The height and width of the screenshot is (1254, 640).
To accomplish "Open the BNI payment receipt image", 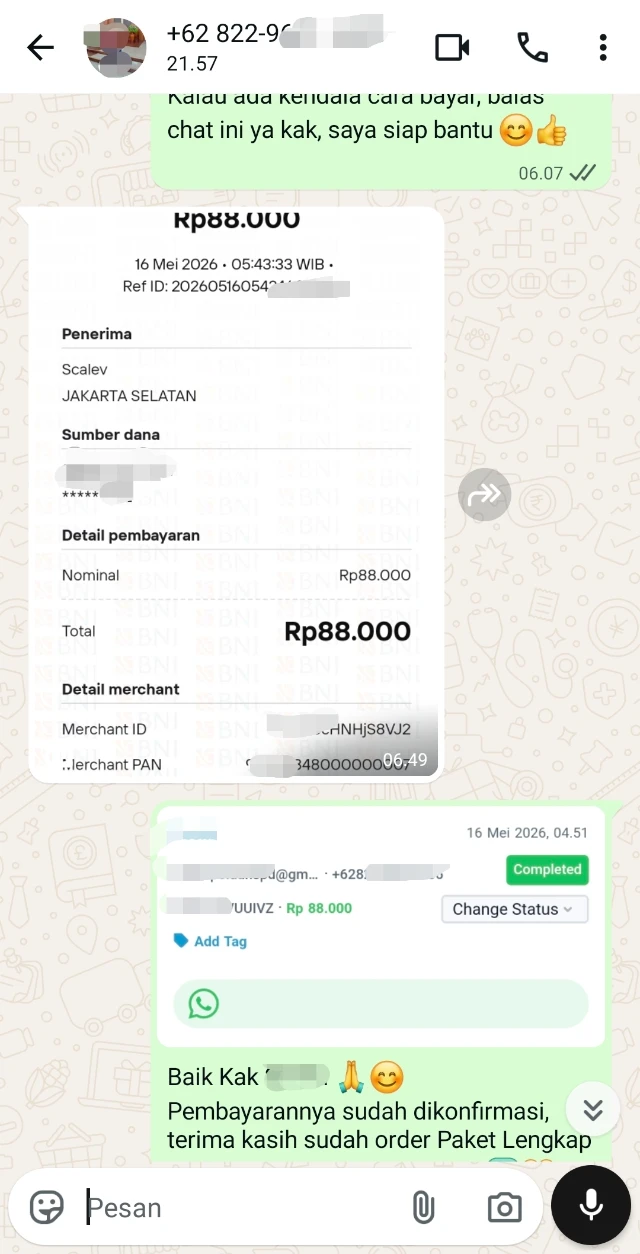I will pyautogui.click(x=236, y=494).
